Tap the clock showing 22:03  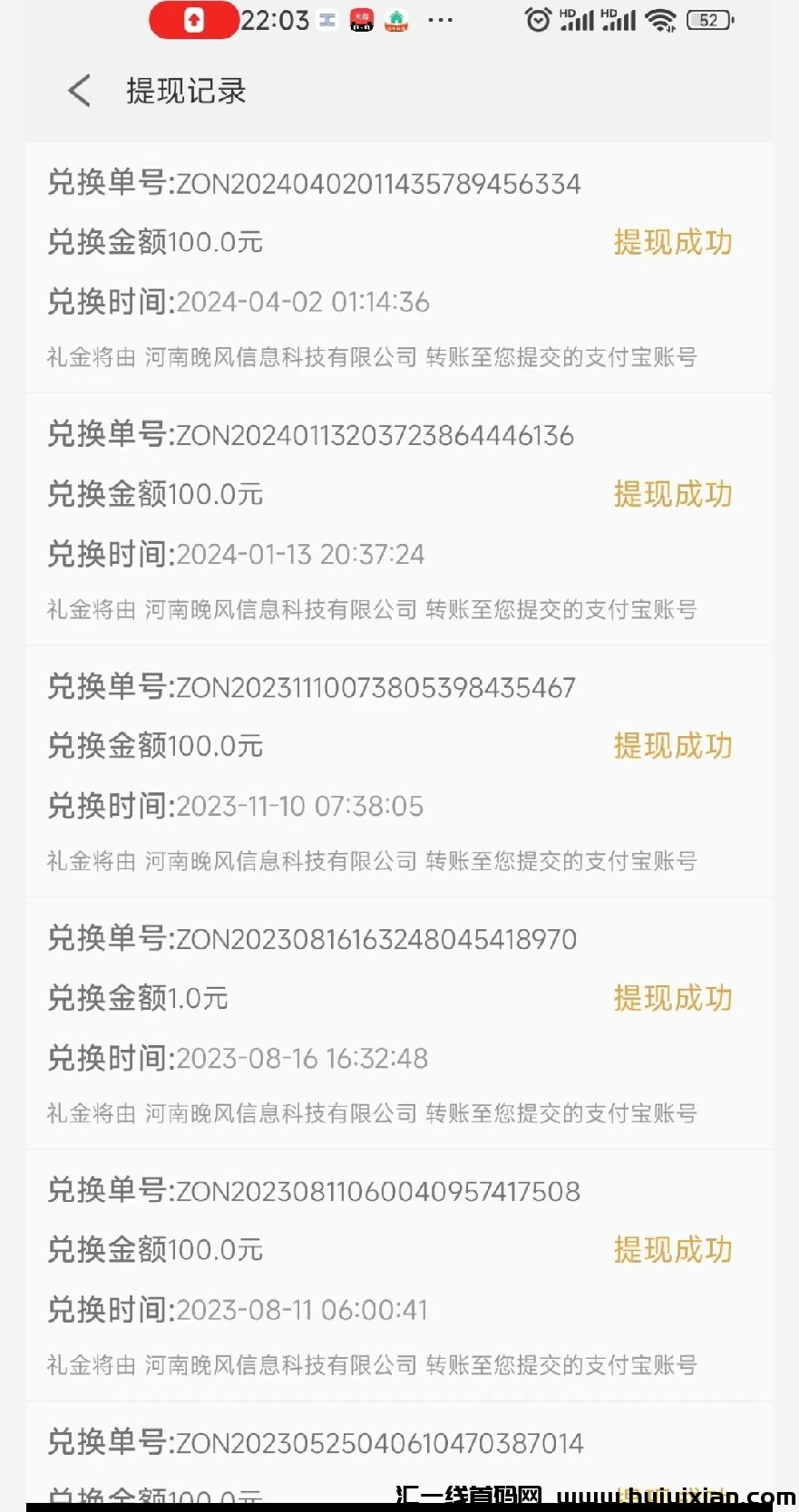point(274,20)
